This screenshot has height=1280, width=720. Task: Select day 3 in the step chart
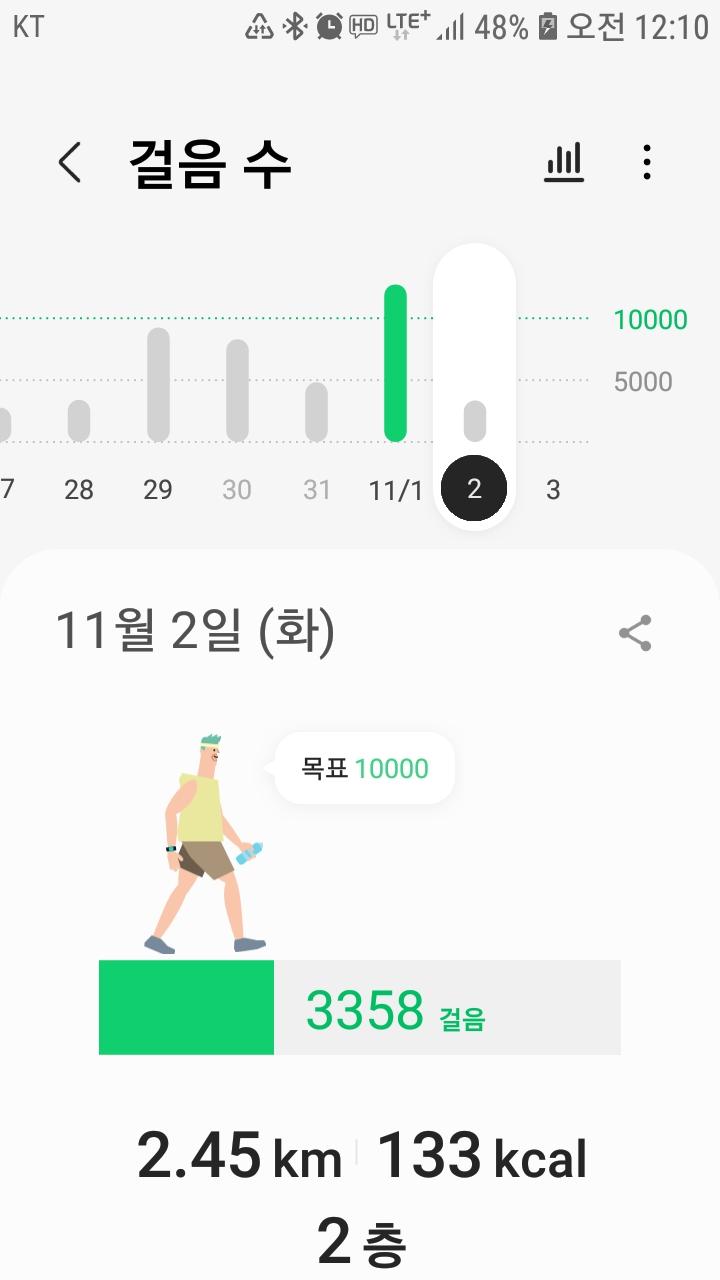[553, 489]
